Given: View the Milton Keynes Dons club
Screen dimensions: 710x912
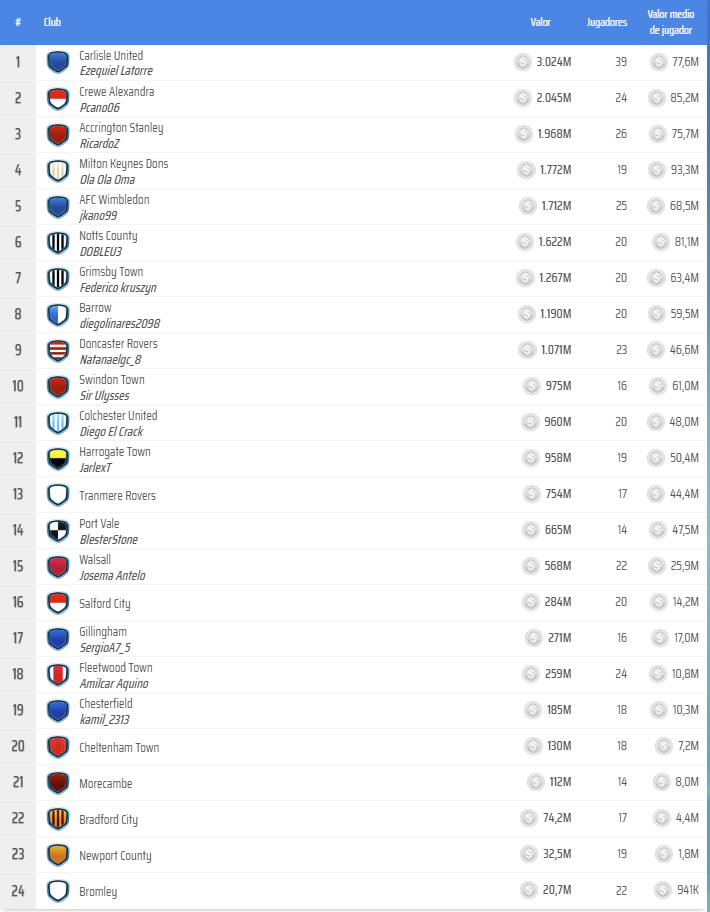Looking at the screenshot, I should point(123,164).
